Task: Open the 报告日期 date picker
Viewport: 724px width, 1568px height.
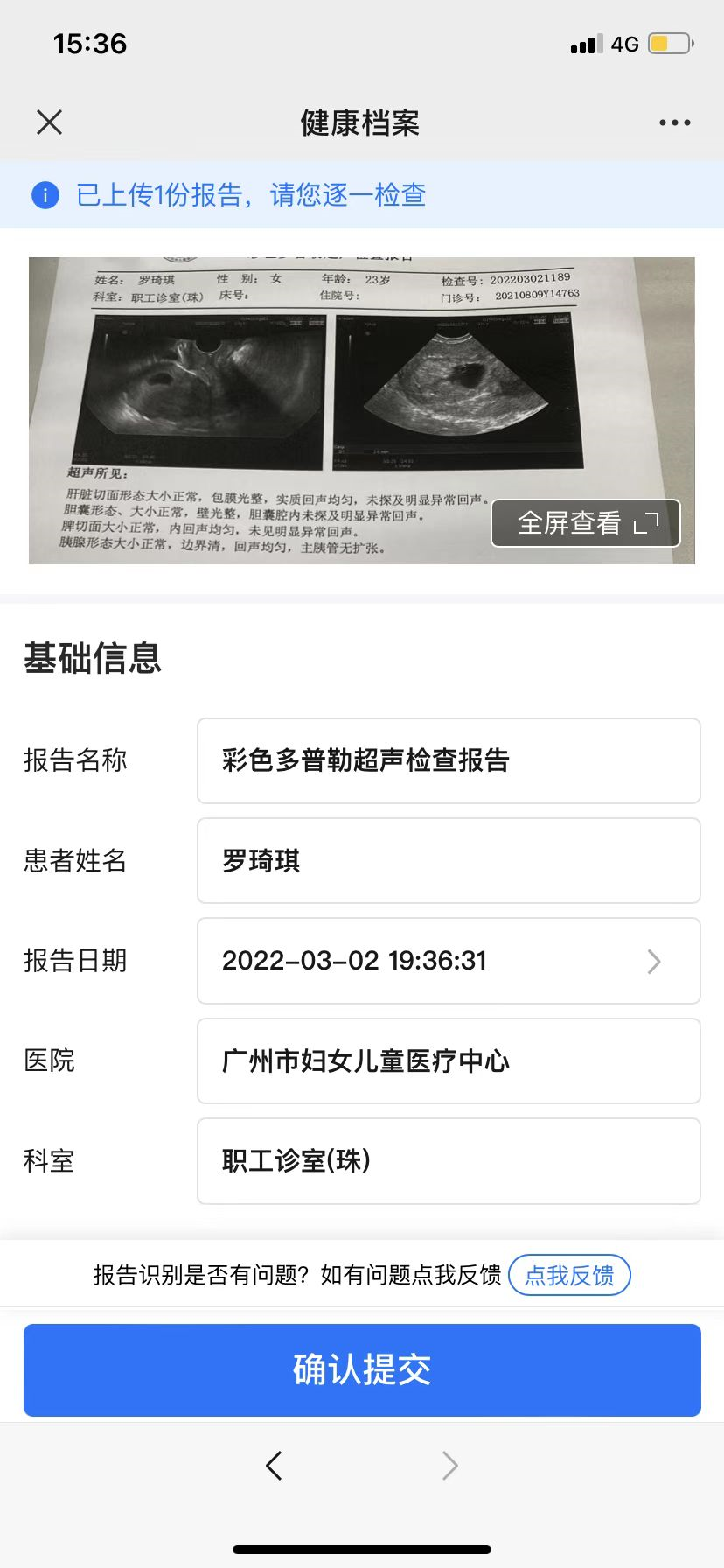Action: coord(449,961)
